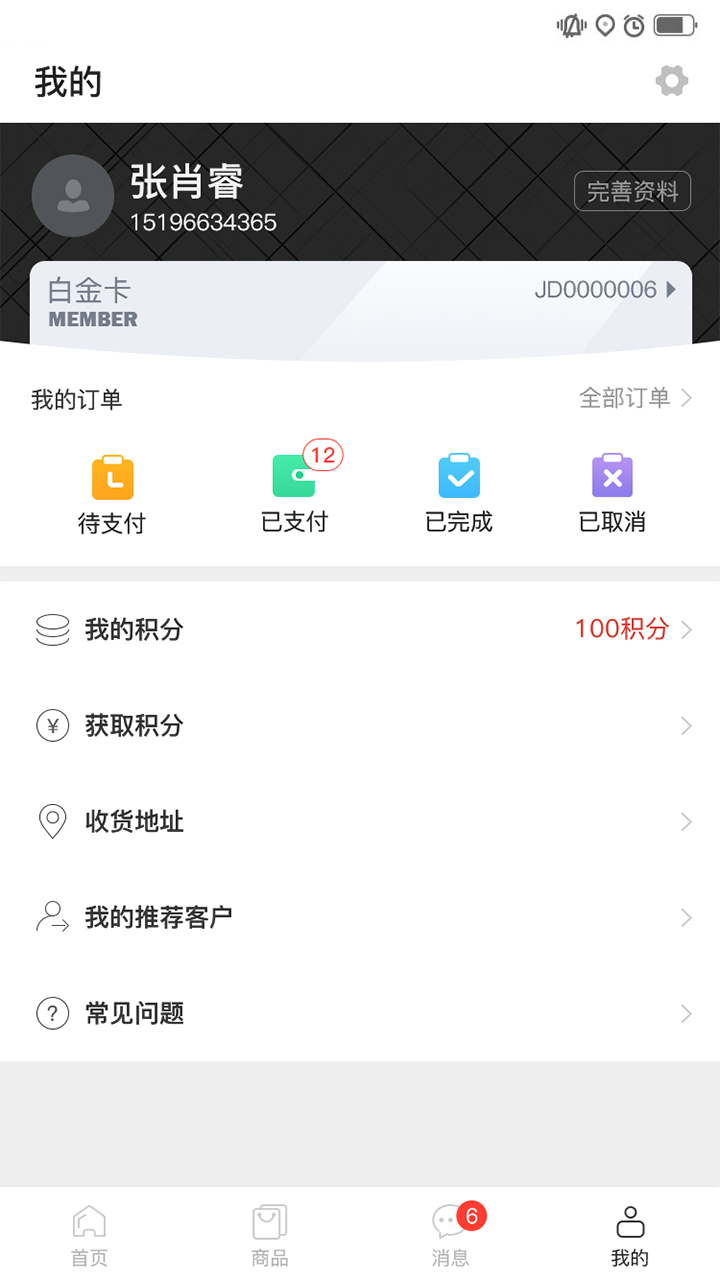
Task: Open 收货地址 row
Action: tap(360, 821)
